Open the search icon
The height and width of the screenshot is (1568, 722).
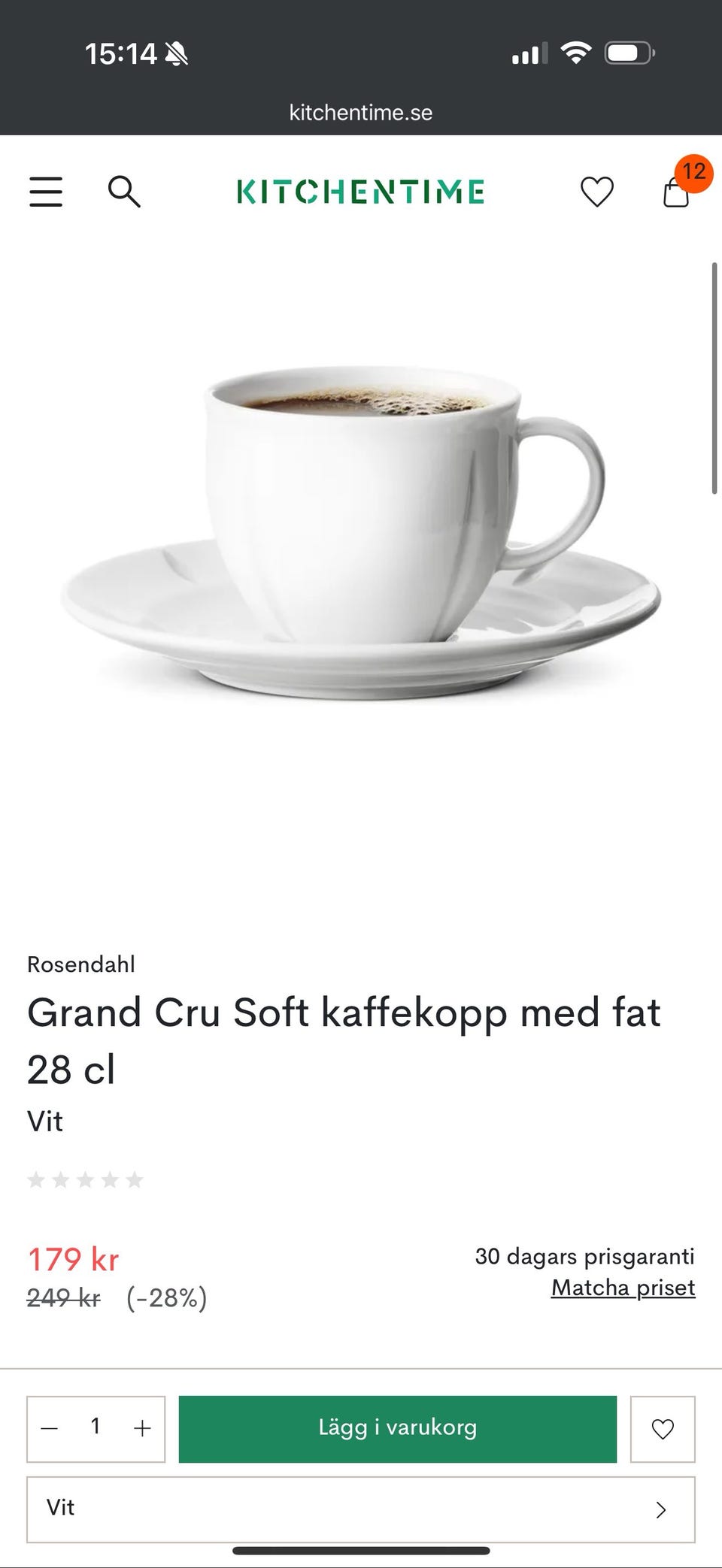click(x=124, y=192)
